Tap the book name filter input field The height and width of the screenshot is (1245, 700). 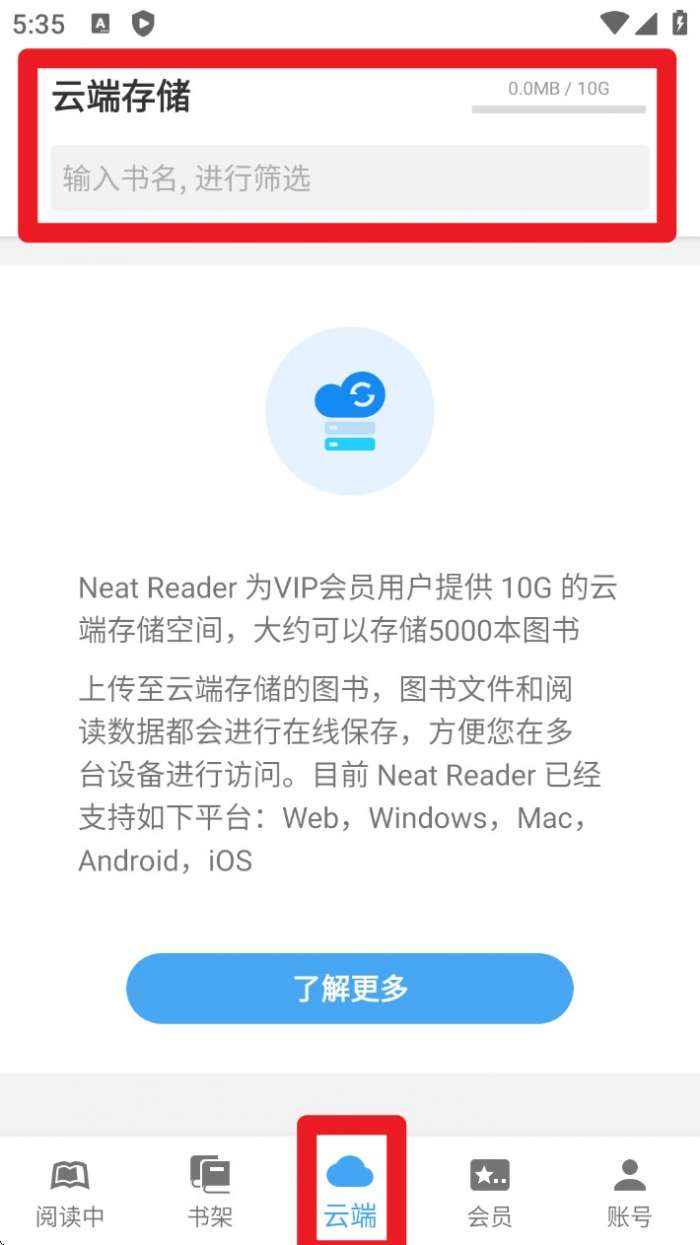349,178
